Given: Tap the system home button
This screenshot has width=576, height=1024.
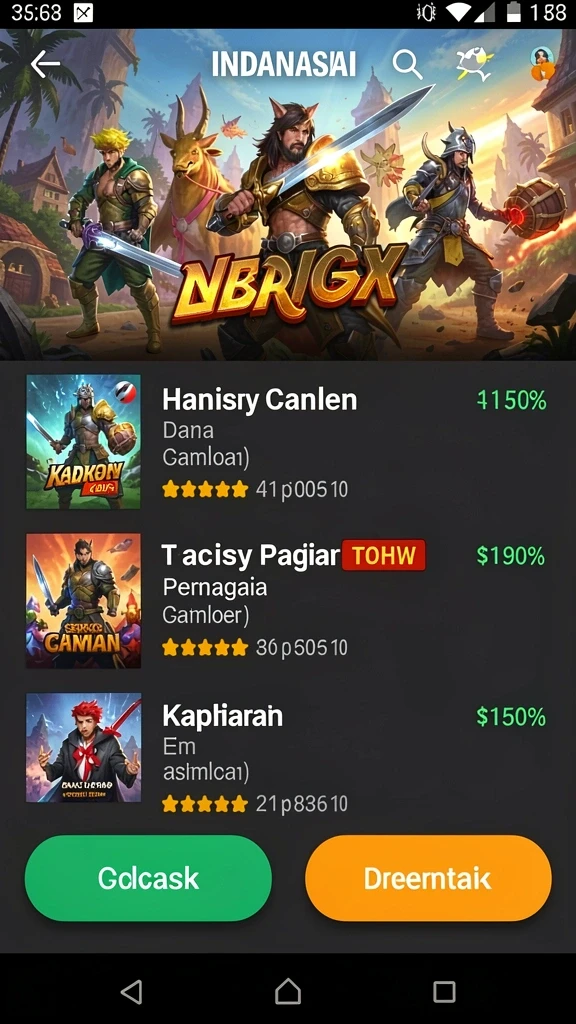Looking at the screenshot, I should click(x=288, y=991).
